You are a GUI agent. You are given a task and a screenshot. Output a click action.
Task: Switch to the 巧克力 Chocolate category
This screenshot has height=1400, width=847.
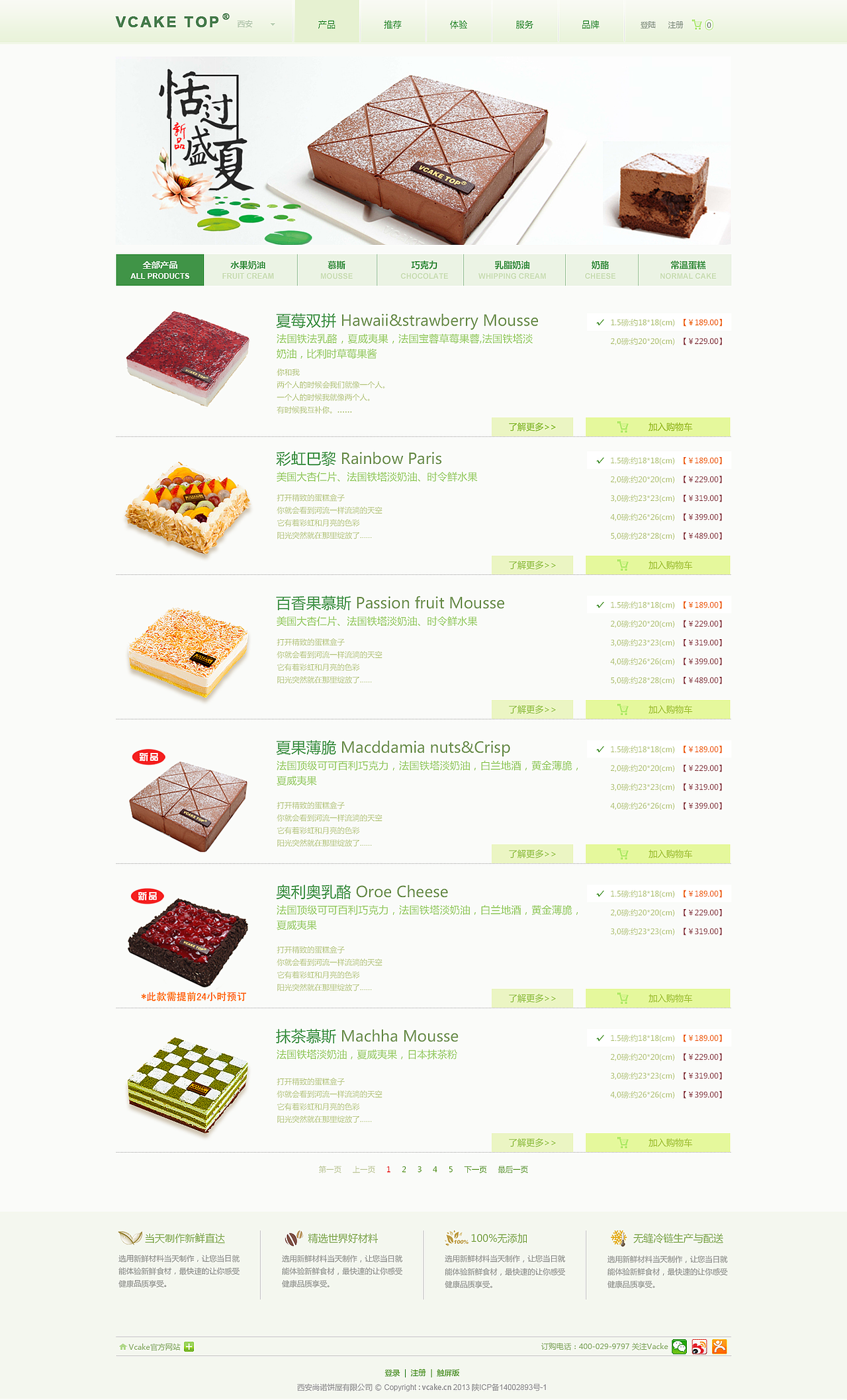[x=424, y=270]
